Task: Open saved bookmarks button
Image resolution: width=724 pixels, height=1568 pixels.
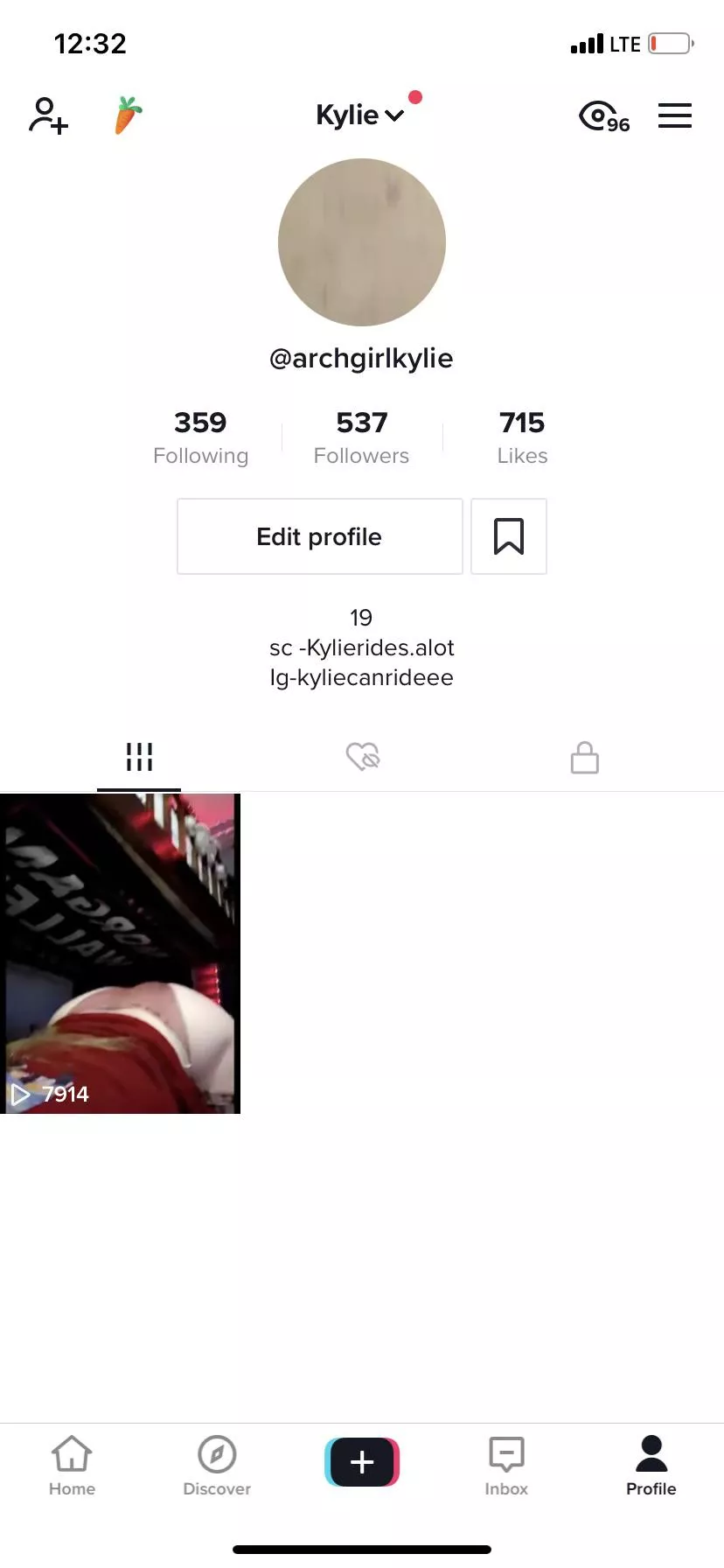Action: 509,536
